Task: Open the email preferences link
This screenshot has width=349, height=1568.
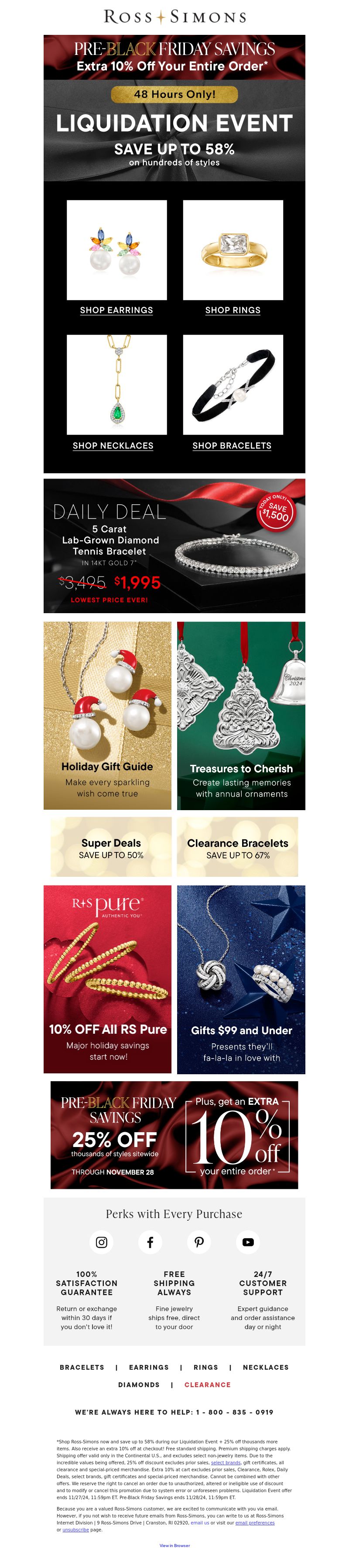Action: point(255,1523)
